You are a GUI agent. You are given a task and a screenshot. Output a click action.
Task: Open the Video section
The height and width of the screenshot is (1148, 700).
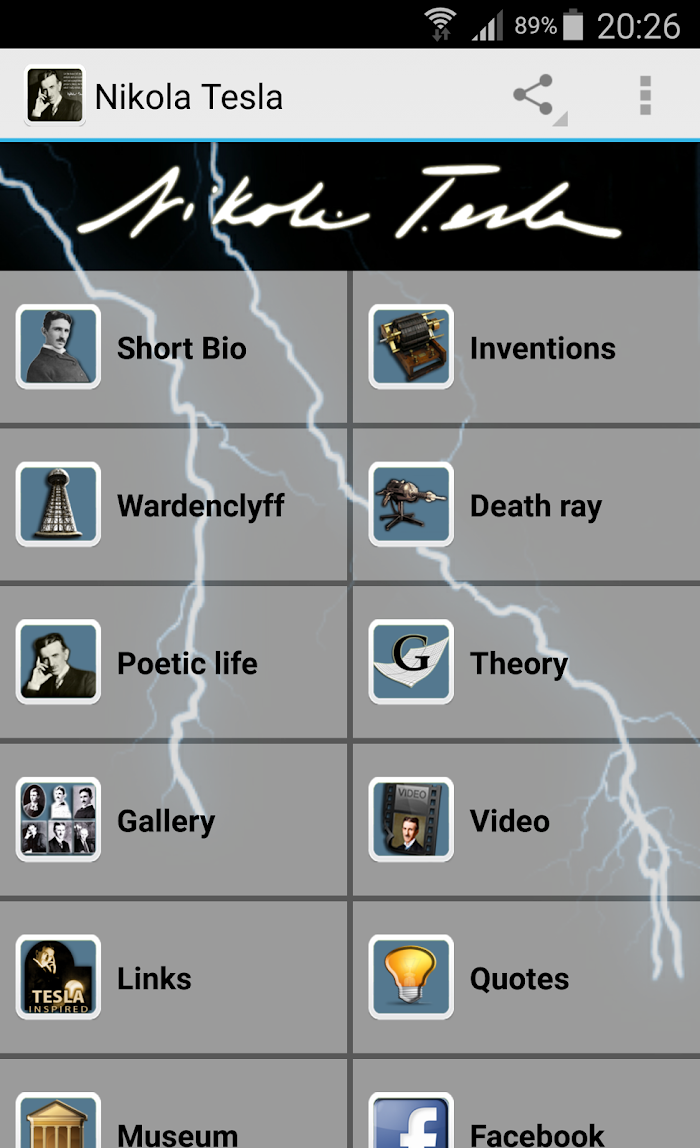click(x=526, y=820)
